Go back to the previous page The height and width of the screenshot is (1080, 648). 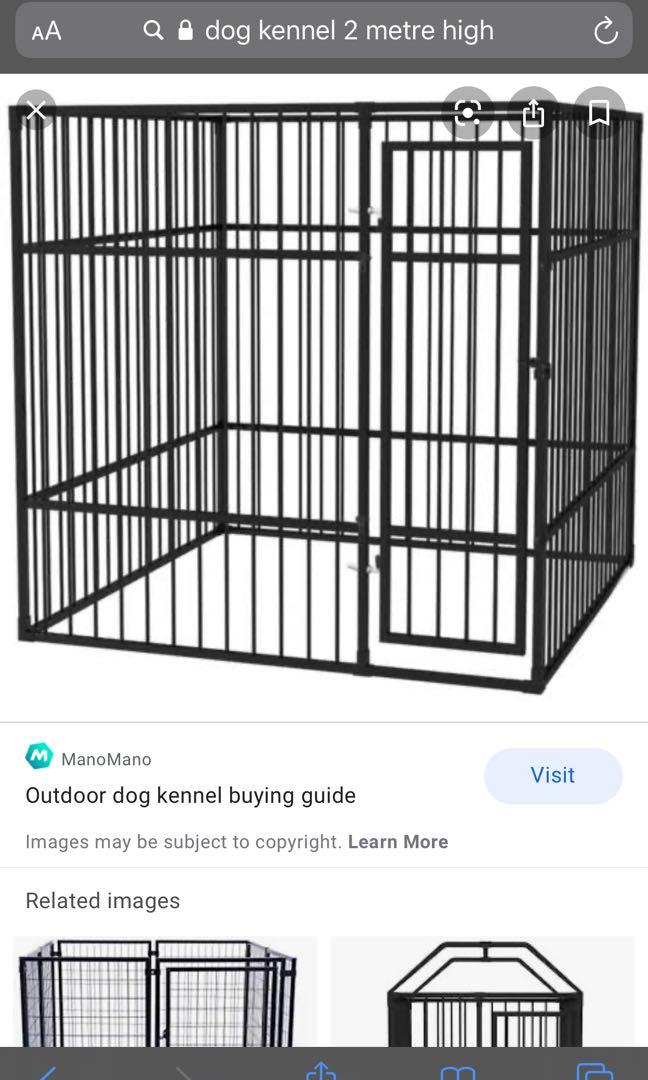47,1070
